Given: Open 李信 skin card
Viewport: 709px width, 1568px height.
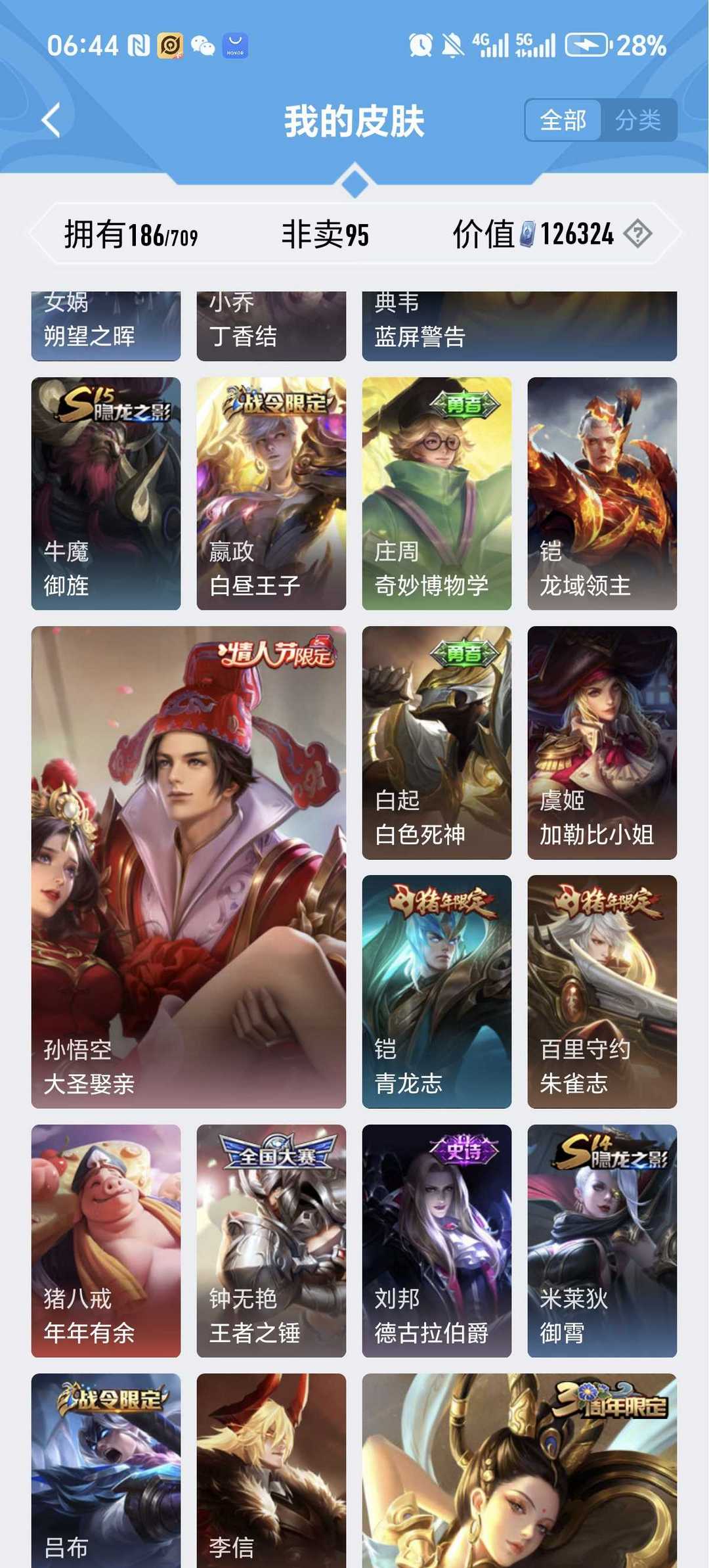Looking at the screenshot, I should pos(271,1471).
